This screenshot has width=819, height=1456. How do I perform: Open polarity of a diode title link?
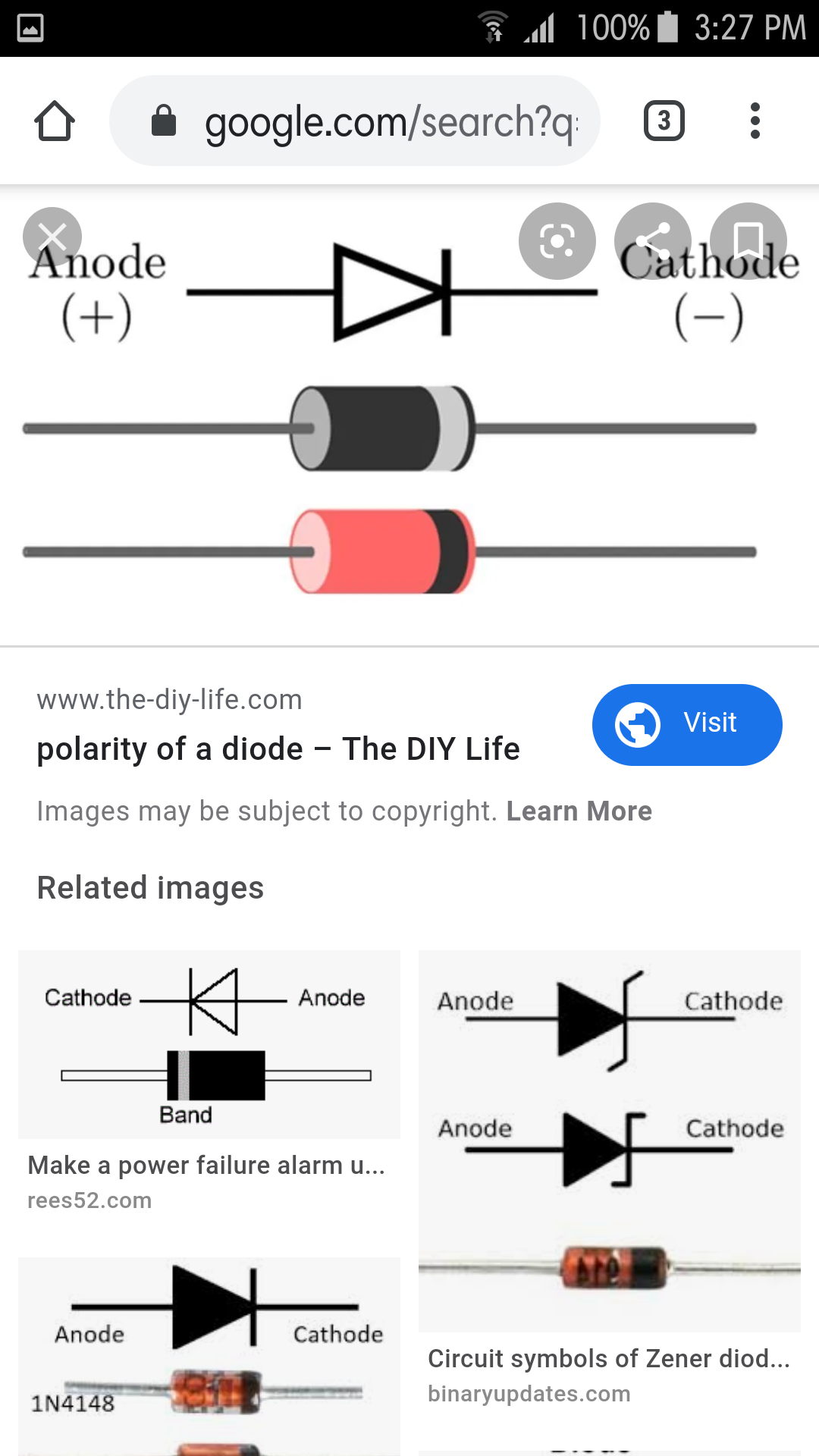(278, 748)
